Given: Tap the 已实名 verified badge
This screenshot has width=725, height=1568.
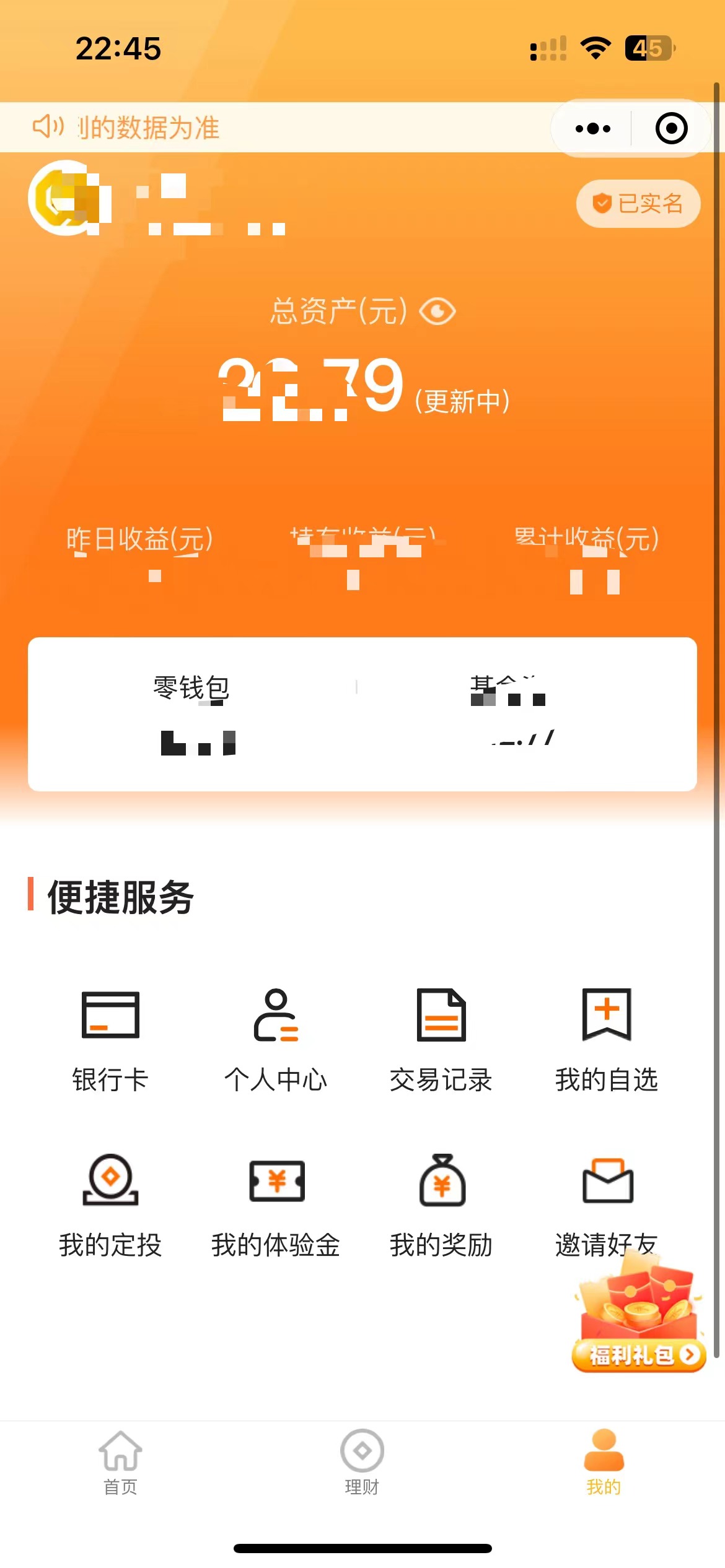Looking at the screenshot, I should [x=638, y=203].
